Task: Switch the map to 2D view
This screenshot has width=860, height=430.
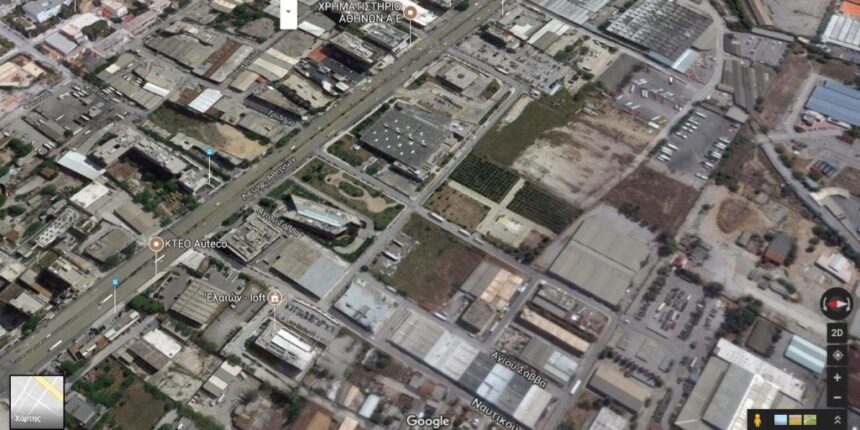Action: [837, 332]
